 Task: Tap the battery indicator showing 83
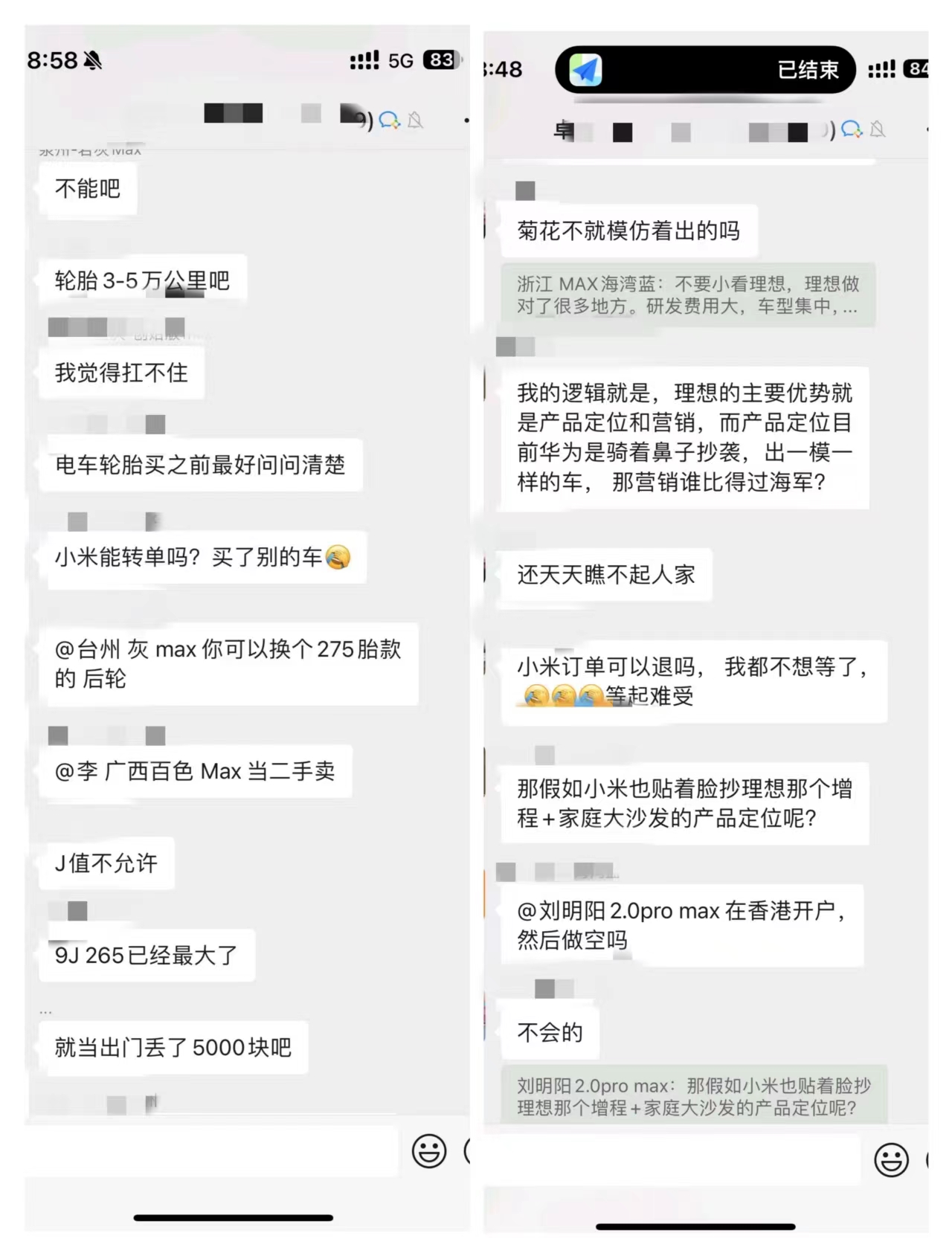[x=440, y=61]
